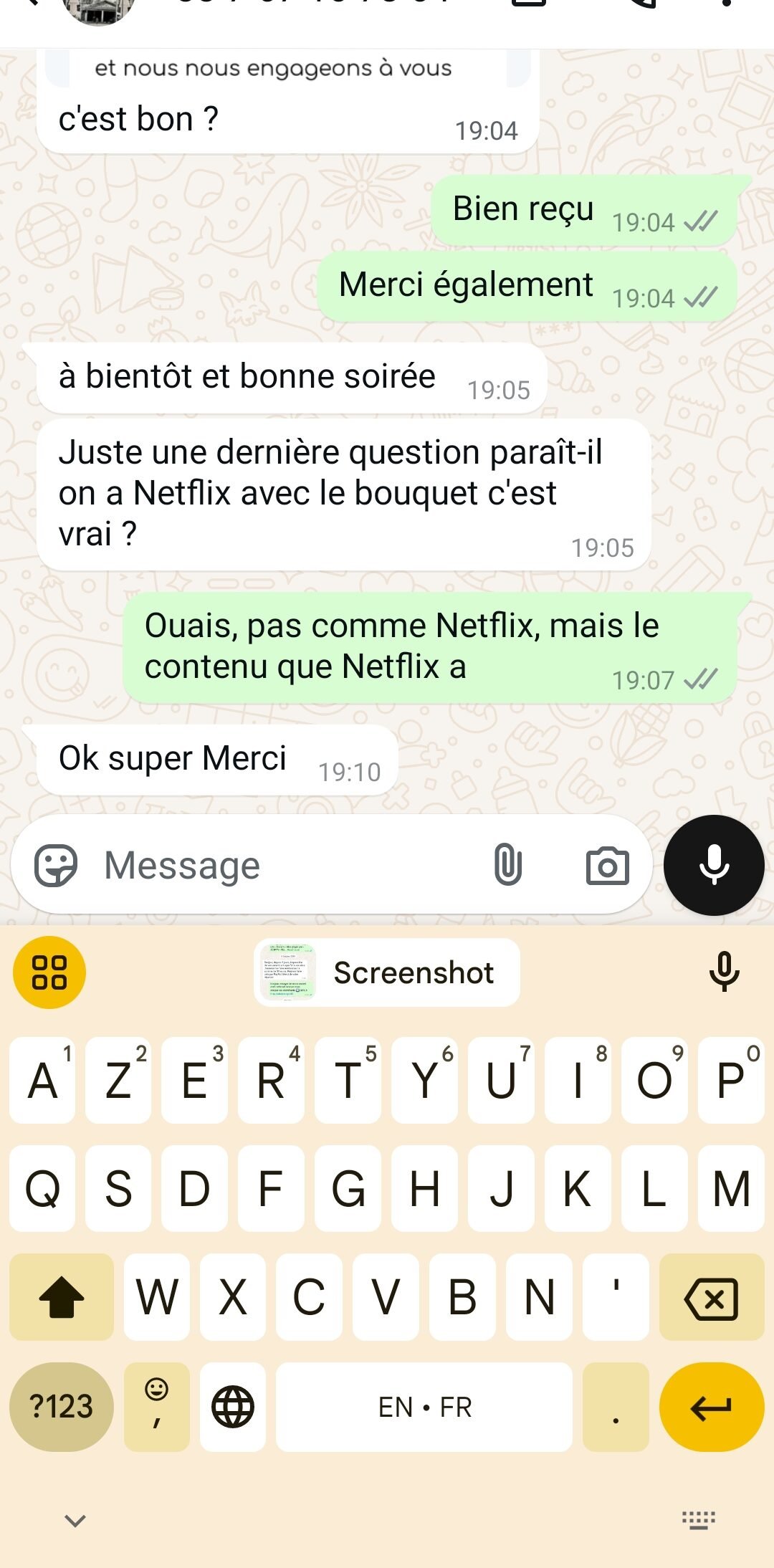Attach a file with the paperclip
Viewport: 774px width, 1568px height.
click(507, 865)
